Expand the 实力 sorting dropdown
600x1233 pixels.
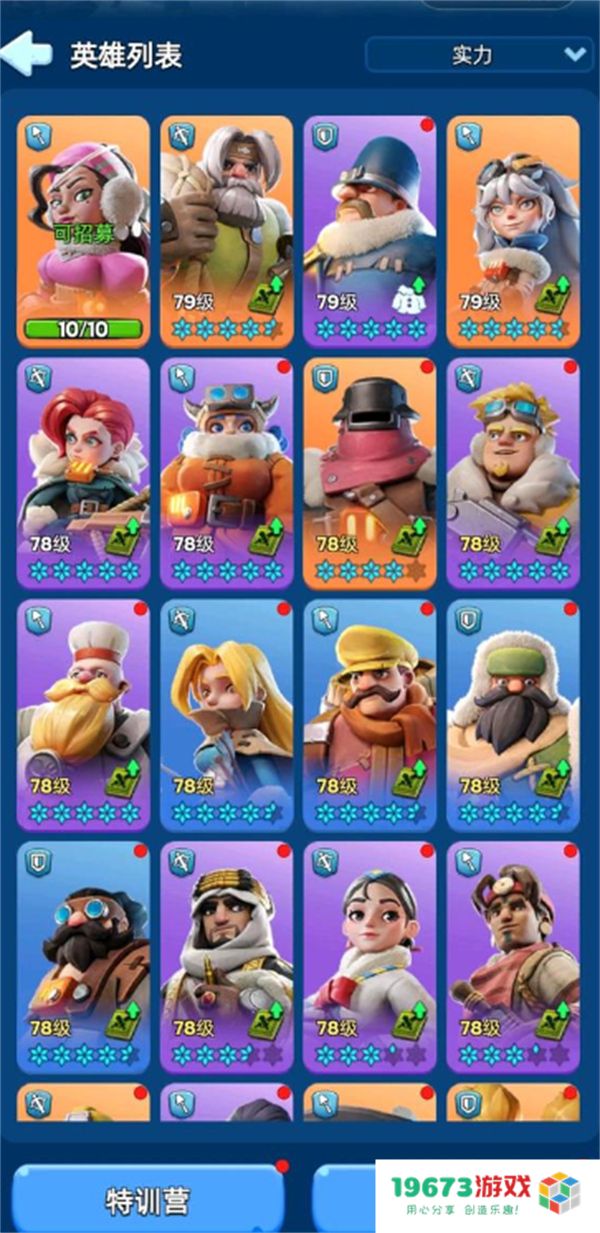[478, 54]
